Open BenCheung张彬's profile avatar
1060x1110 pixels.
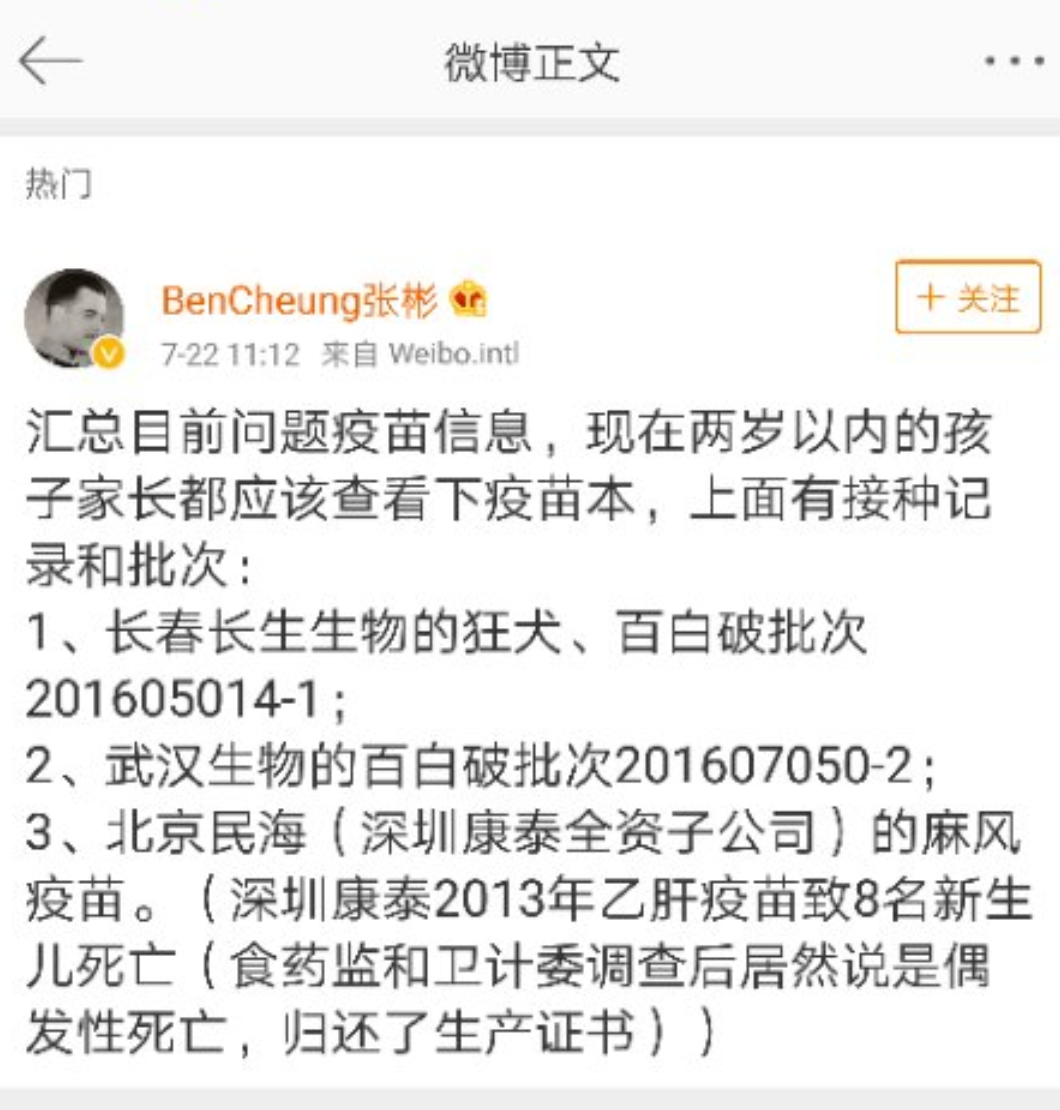point(73,318)
